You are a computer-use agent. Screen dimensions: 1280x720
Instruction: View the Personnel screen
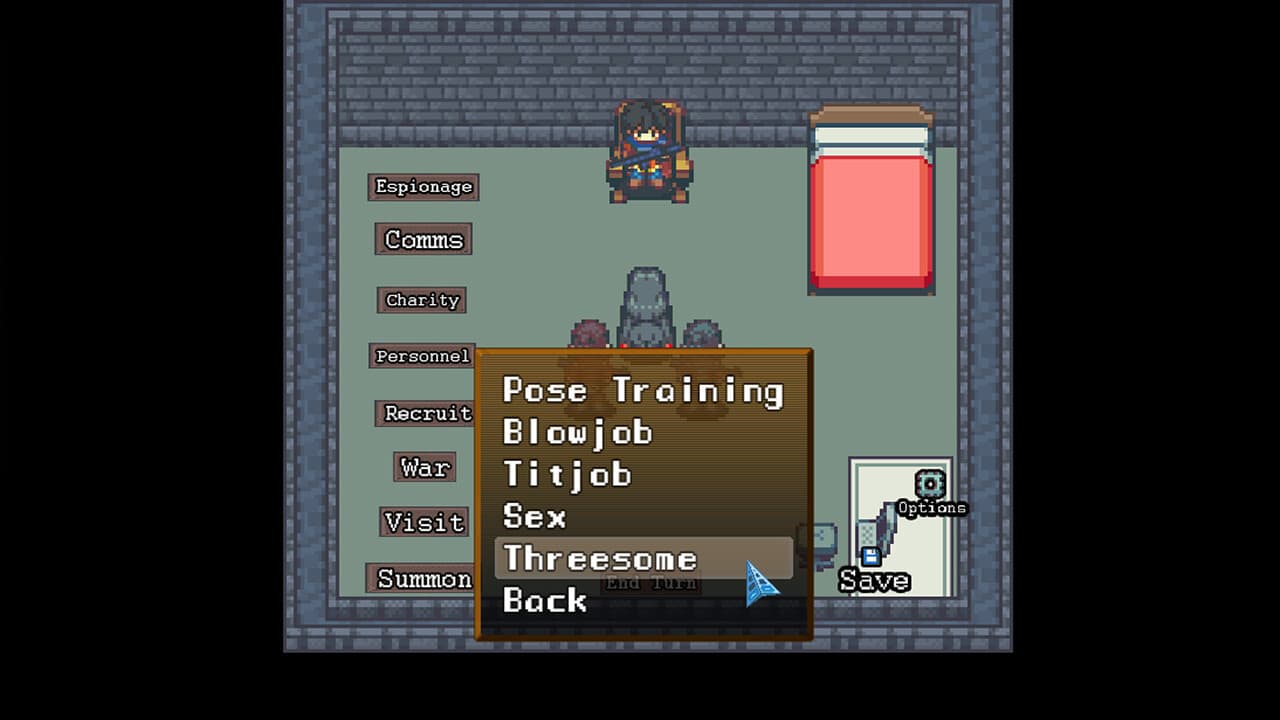pos(422,356)
